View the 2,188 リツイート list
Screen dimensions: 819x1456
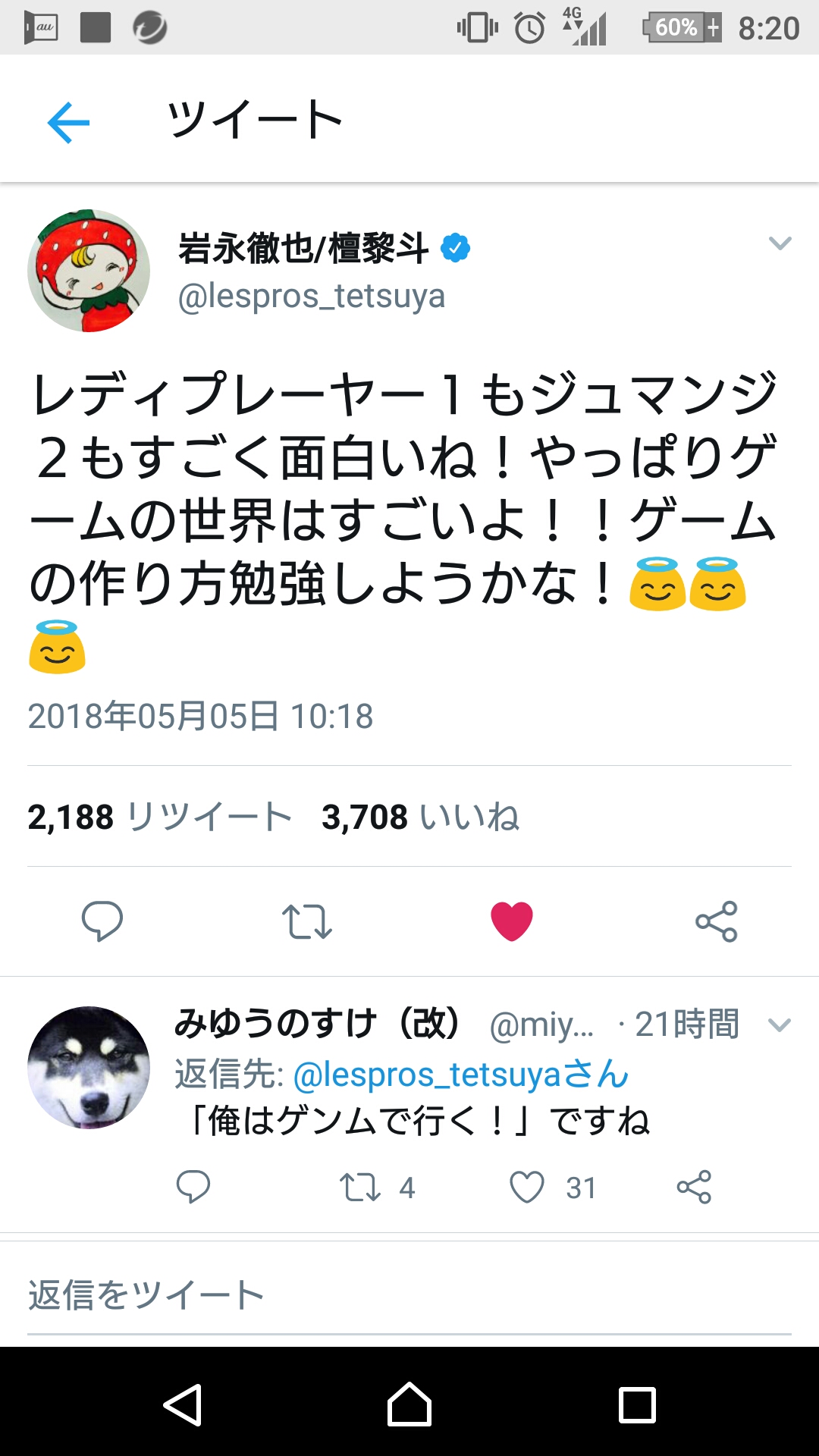click(x=159, y=817)
